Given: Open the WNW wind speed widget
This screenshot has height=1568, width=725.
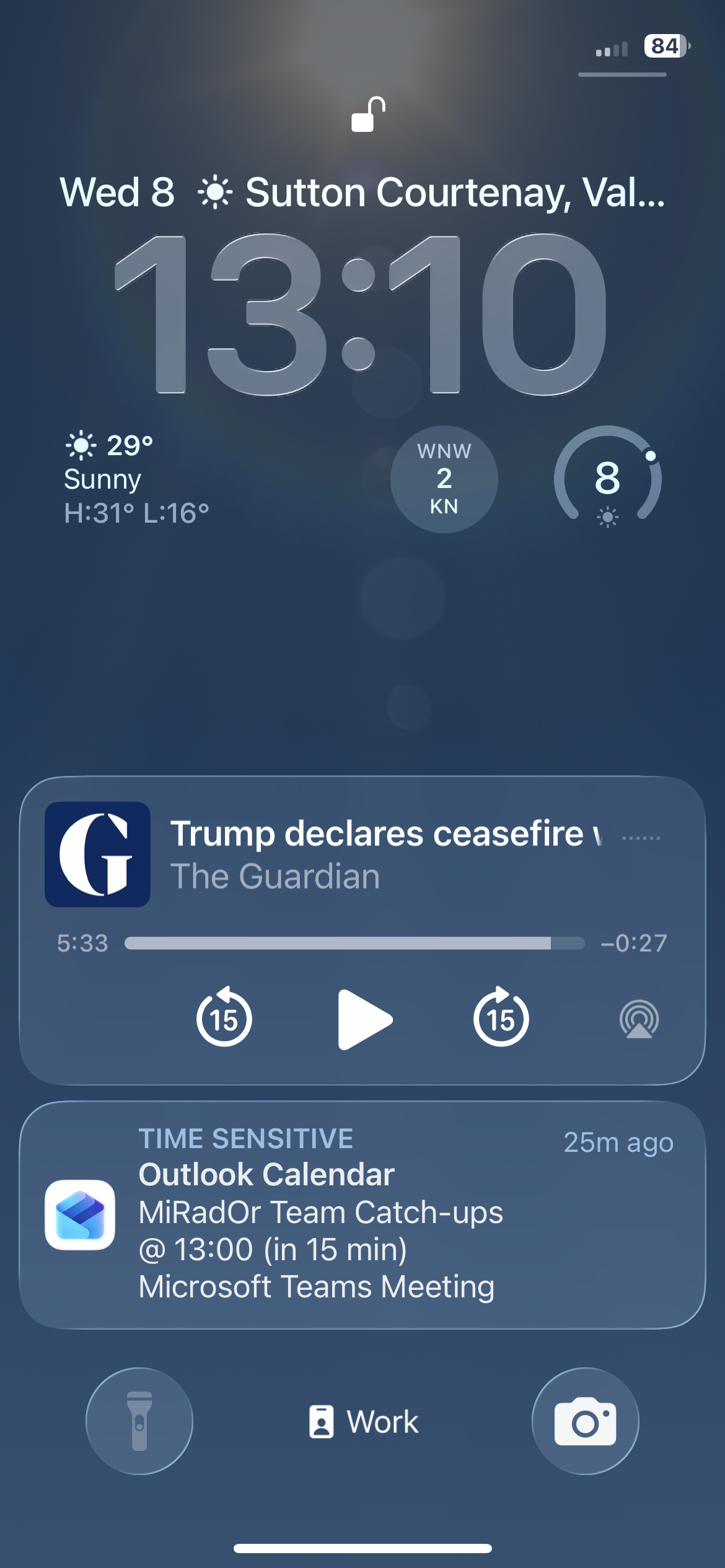Looking at the screenshot, I should tap(444, 479).
